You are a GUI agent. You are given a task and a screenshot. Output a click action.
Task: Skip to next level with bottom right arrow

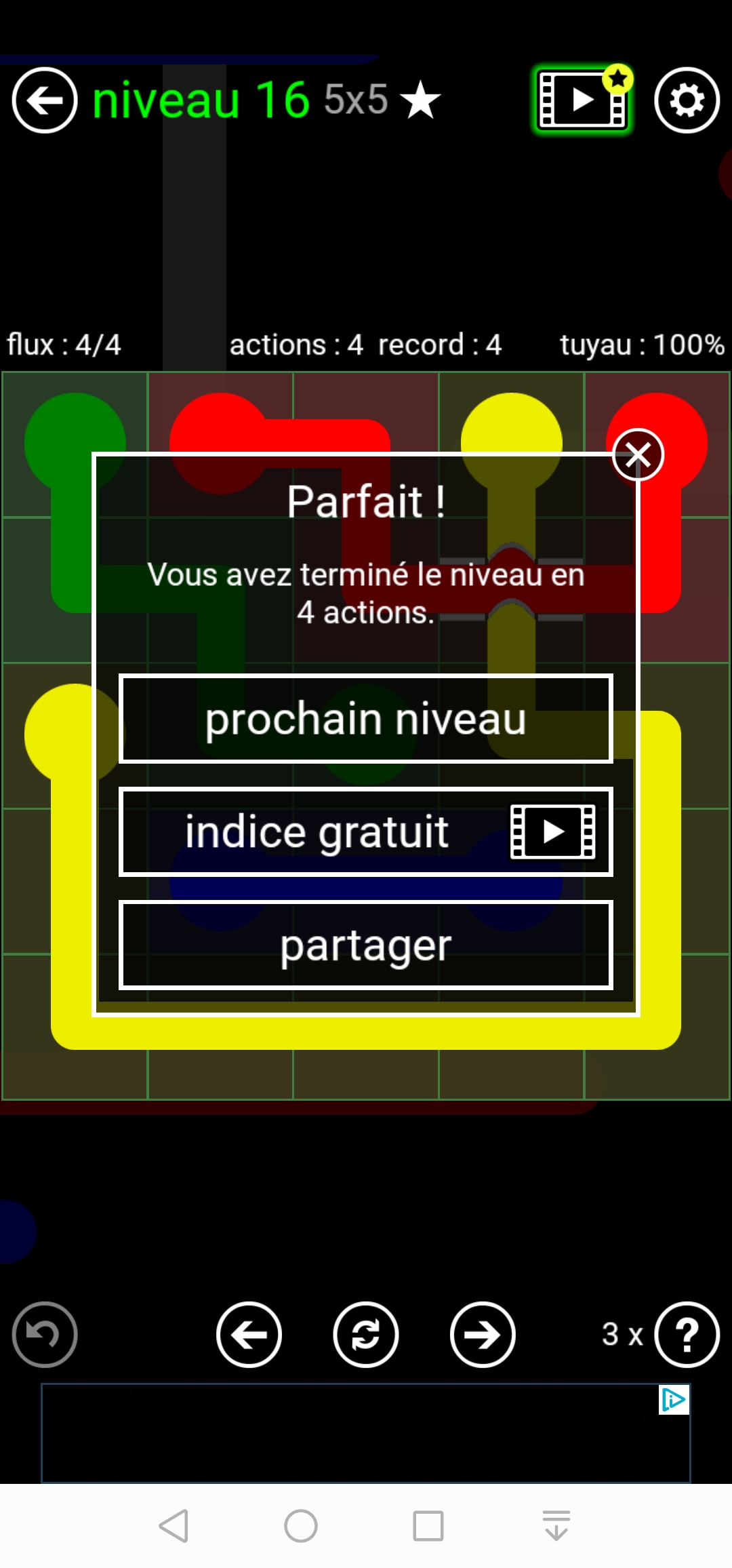coord(483,1335)
